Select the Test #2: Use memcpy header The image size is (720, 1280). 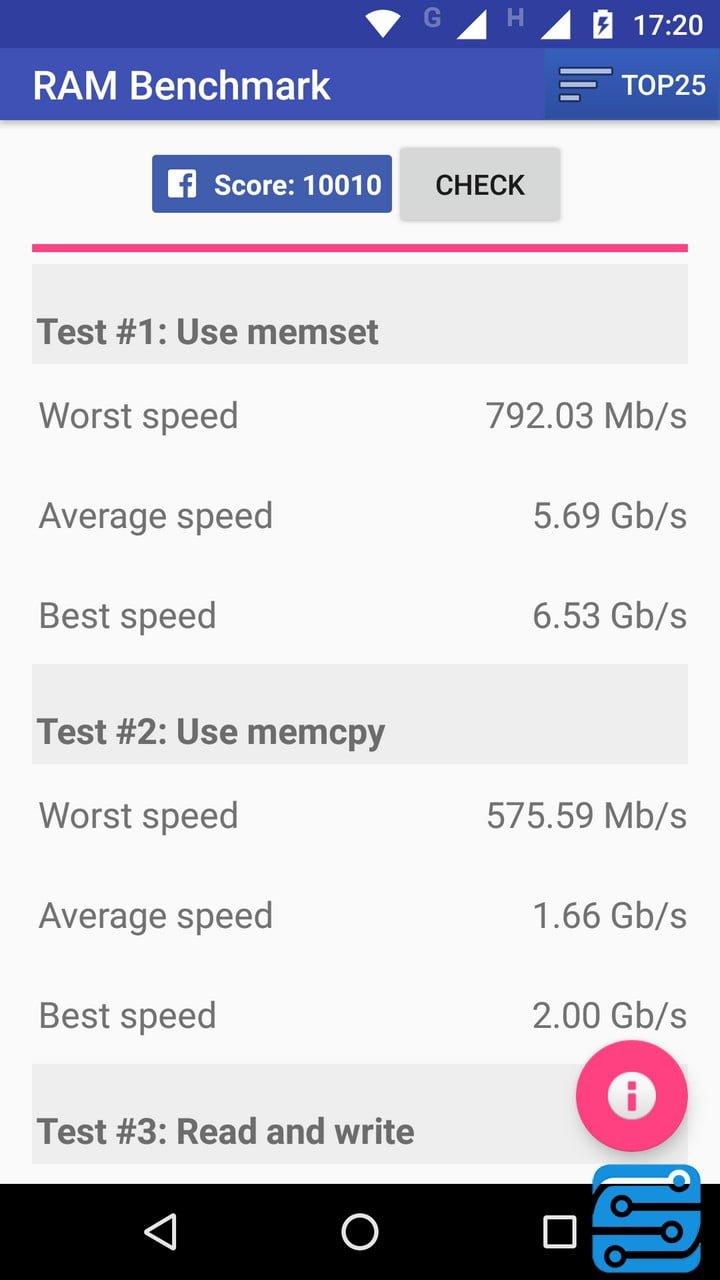coord(210,731)
